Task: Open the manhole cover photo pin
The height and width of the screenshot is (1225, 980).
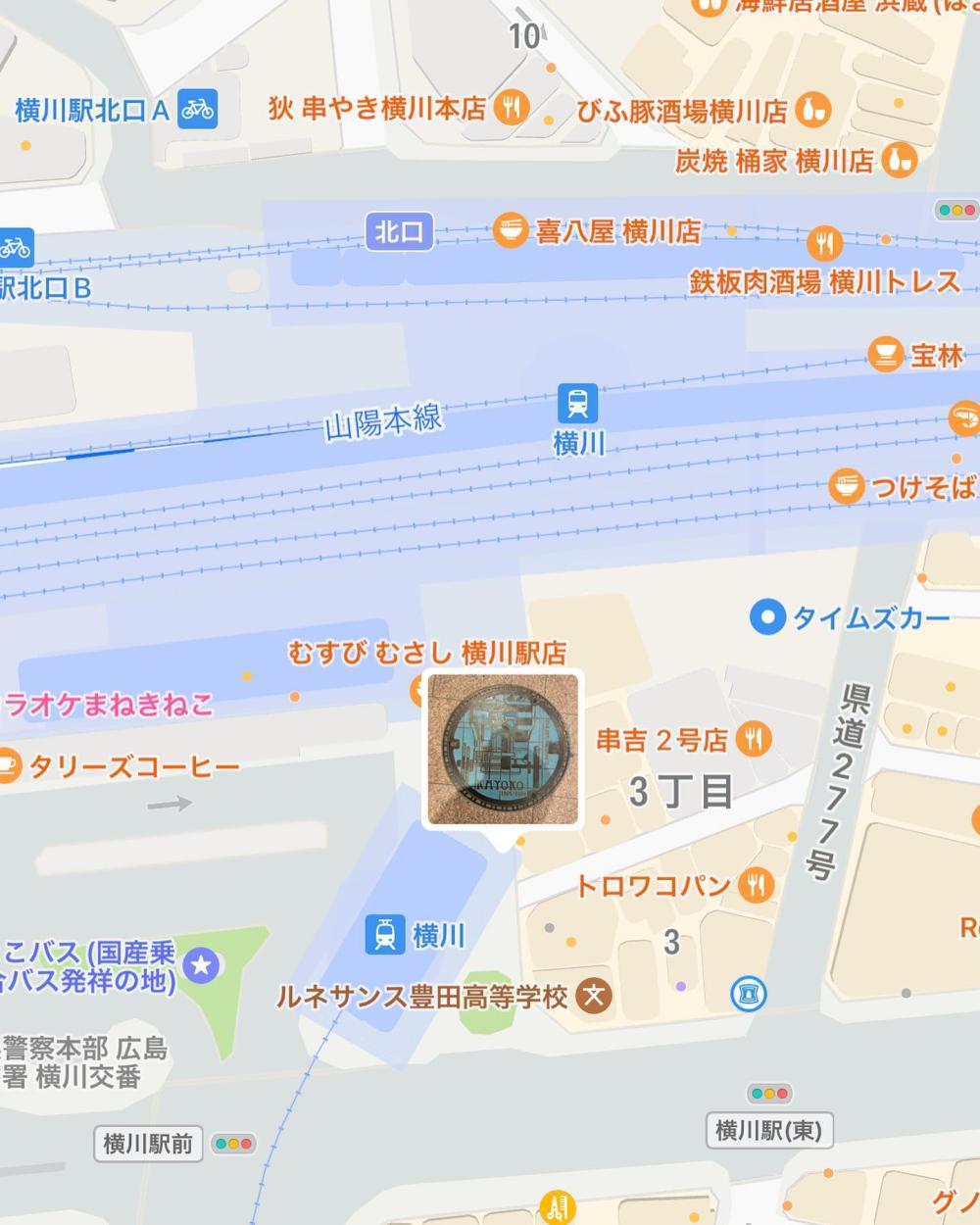Action: [501, 750]
